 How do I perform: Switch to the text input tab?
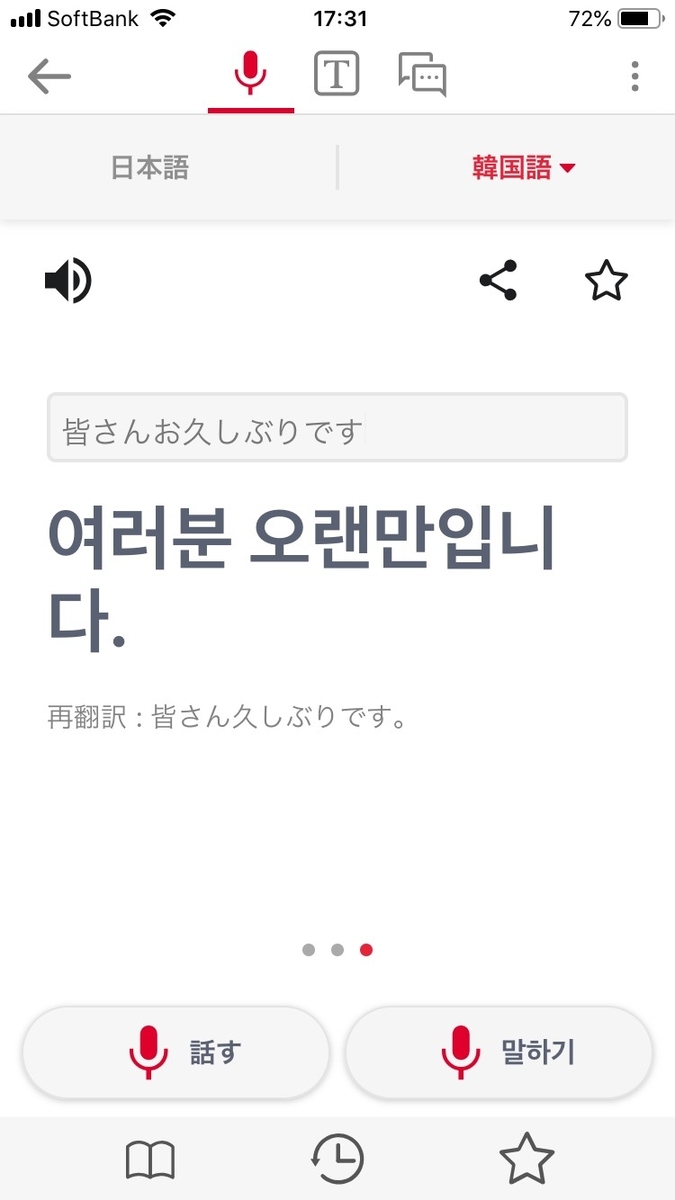337,75
